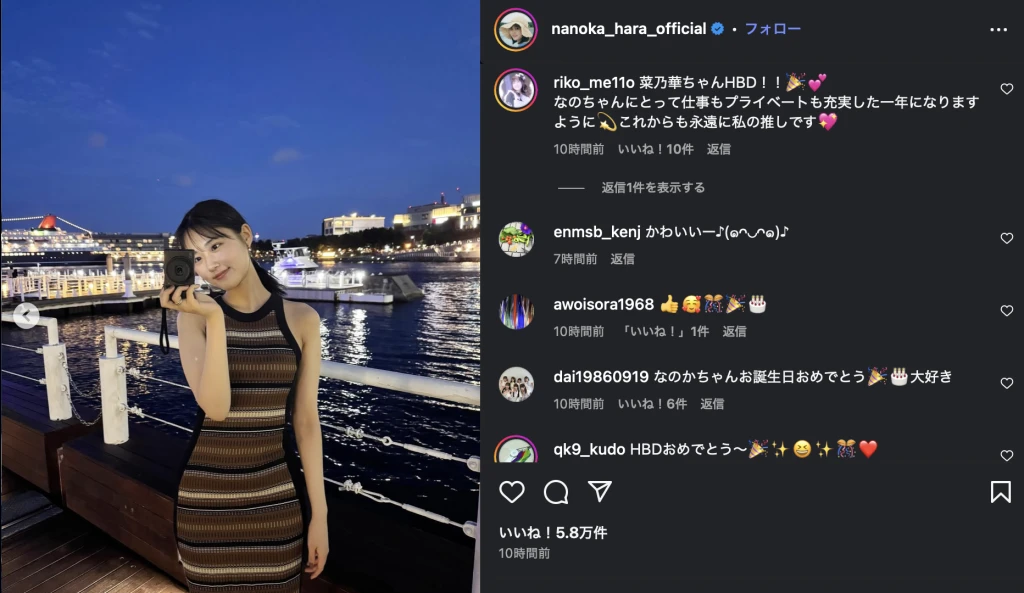Viewport: 1024px width, 593px height.
Task: Like this post with heart icon
Action: (511, 491)
